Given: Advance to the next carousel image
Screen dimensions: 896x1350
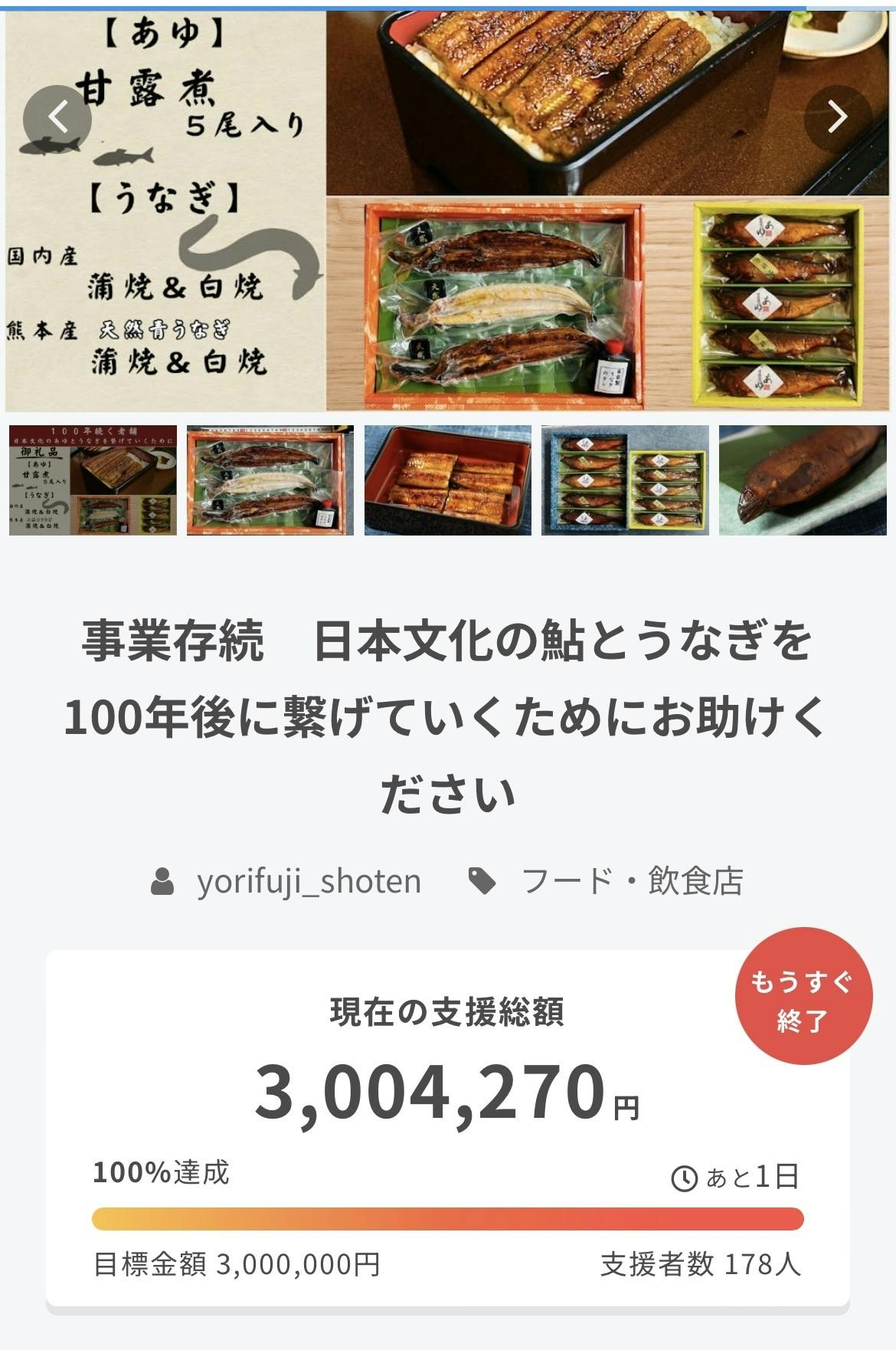Looking at the screenshot, I should coord(838,117).
